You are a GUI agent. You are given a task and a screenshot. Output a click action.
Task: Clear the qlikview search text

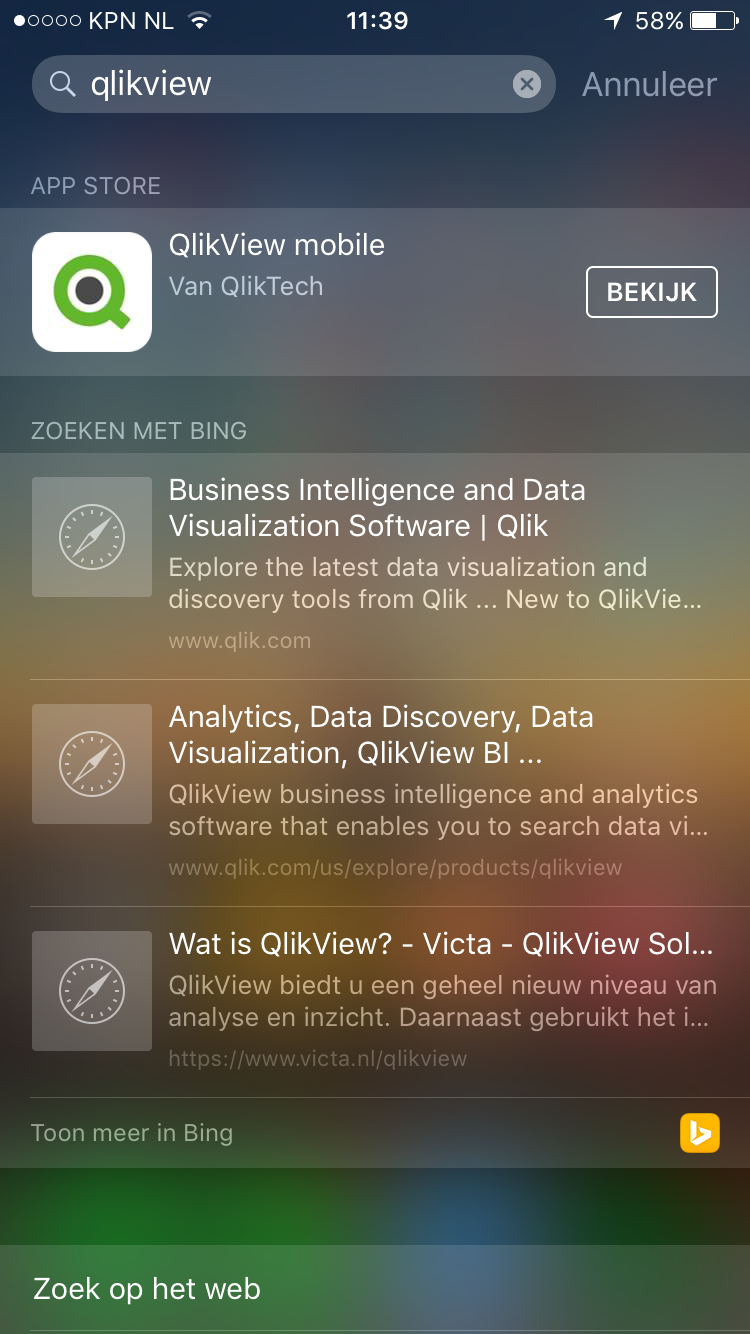527,84
